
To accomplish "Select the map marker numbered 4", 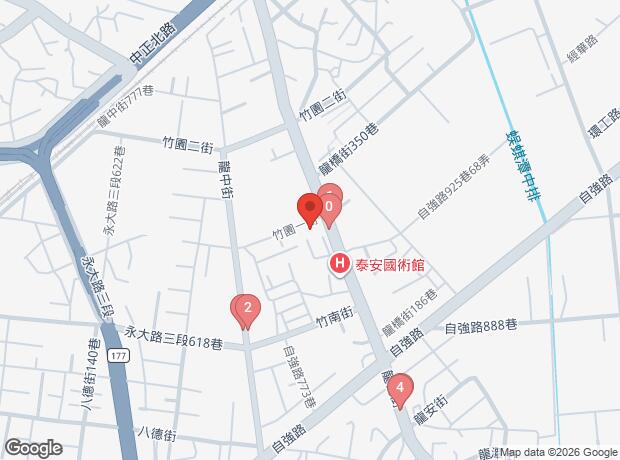I will (x=400, y=389).
